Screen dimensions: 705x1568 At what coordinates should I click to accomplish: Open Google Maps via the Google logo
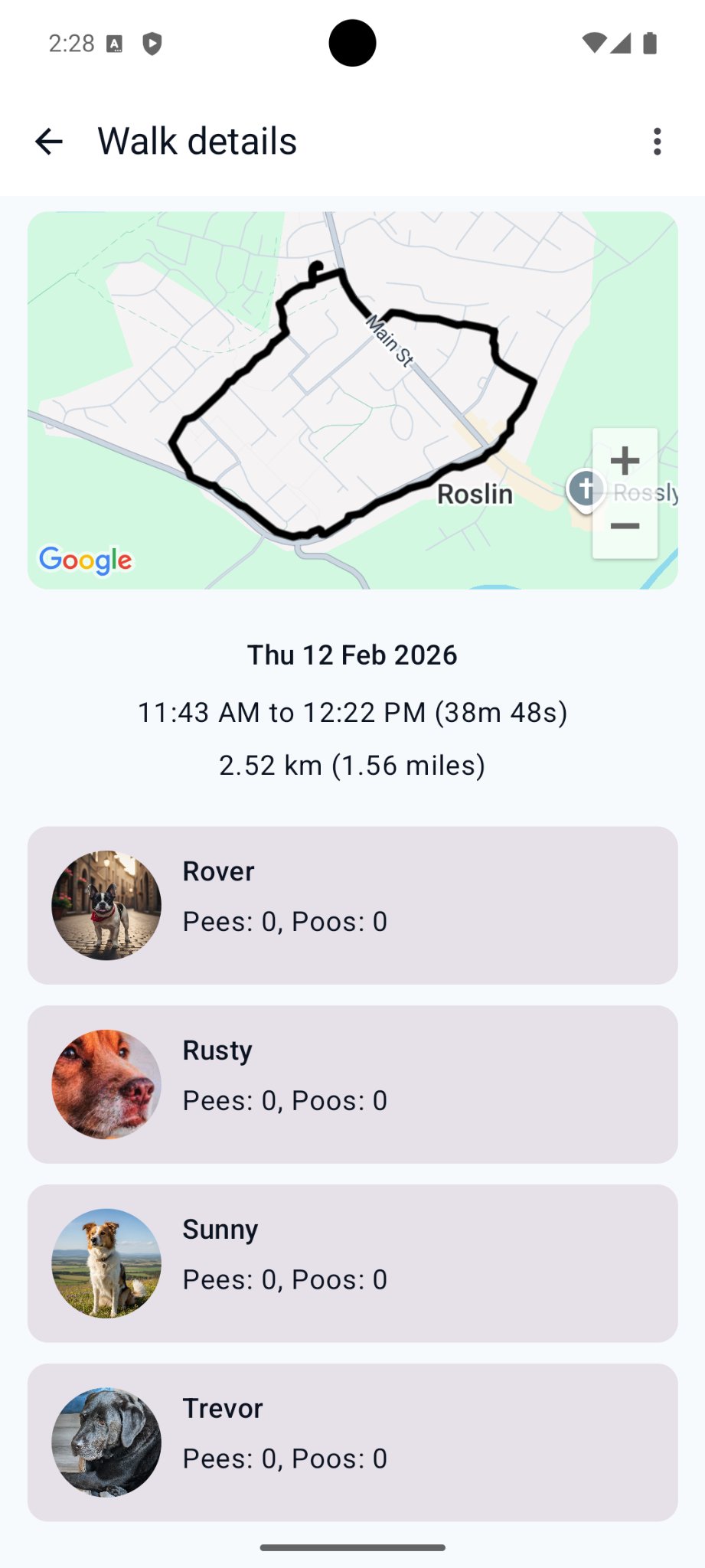85,560
